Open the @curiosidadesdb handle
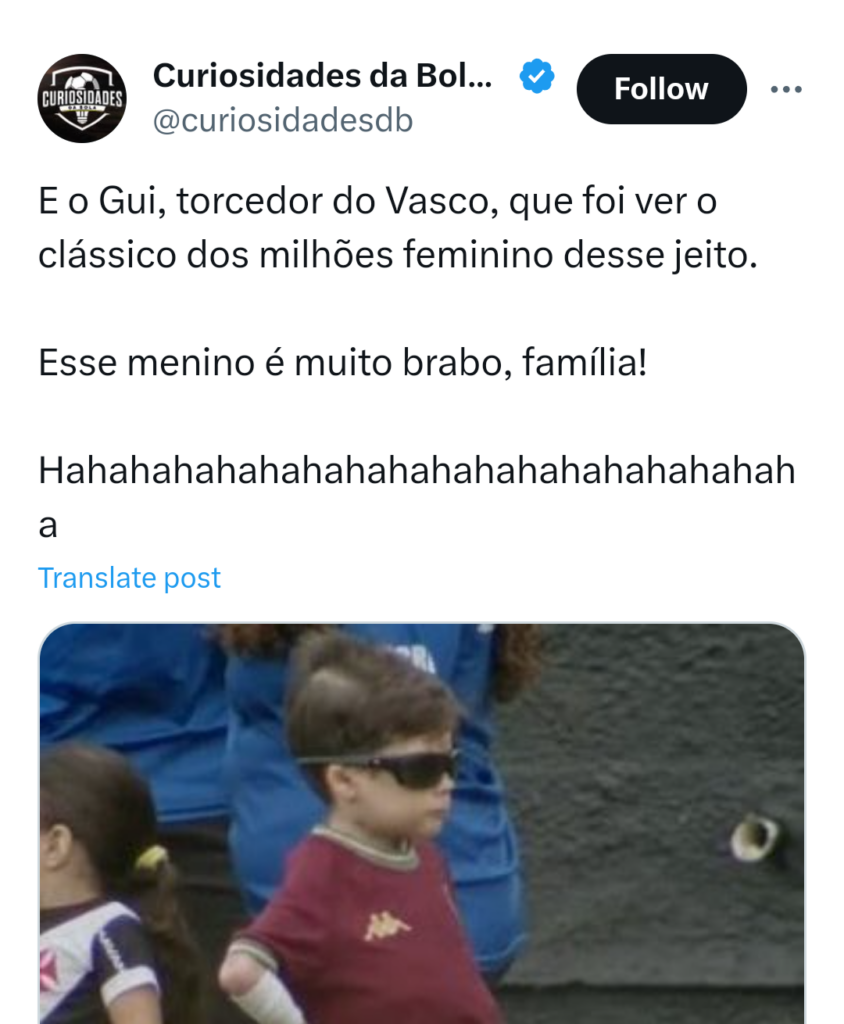The image size is (844, 1024). click(x=282, y=121)
